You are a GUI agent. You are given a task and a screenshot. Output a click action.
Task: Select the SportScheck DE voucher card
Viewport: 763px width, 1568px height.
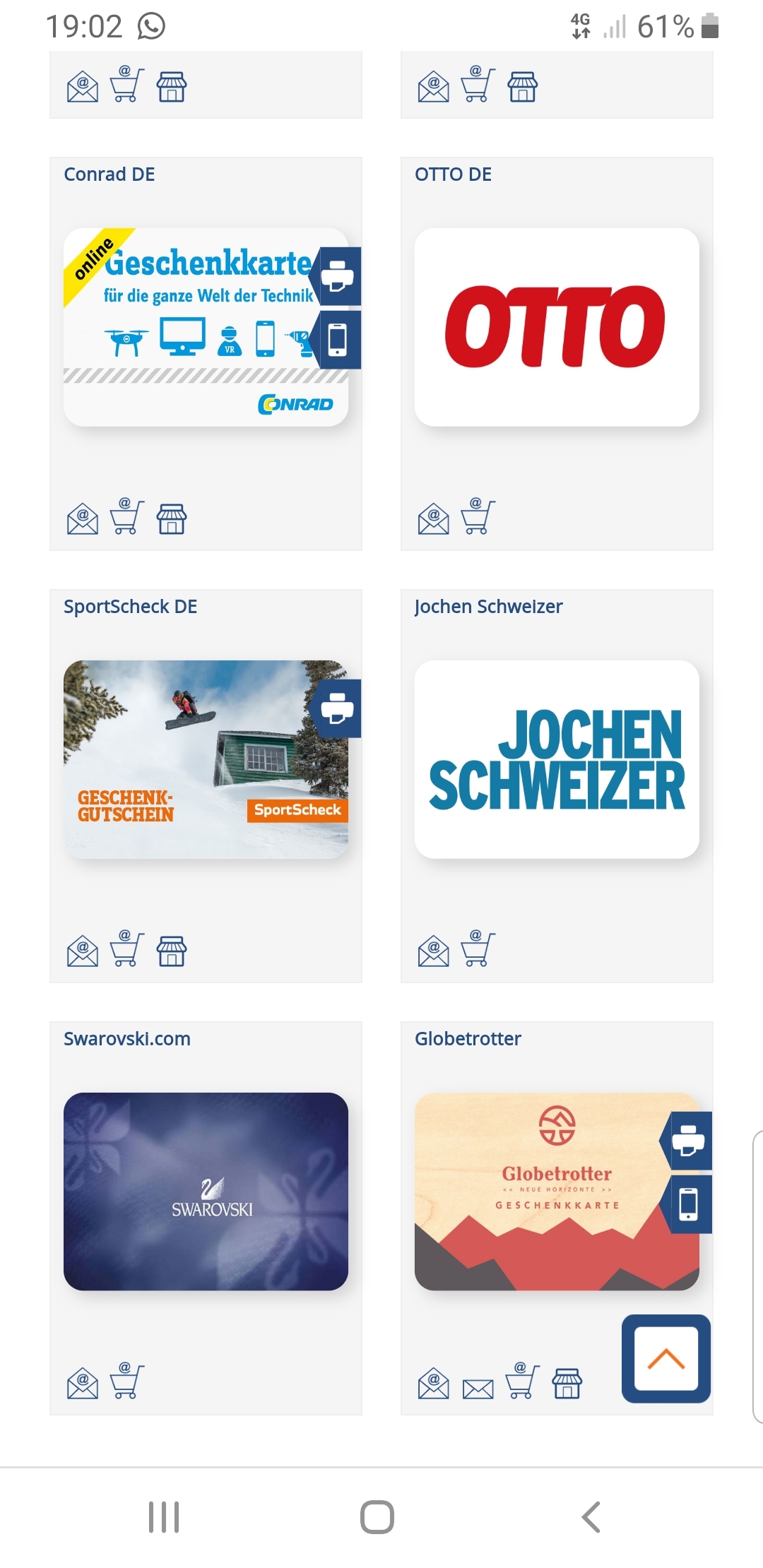point(206,759)
